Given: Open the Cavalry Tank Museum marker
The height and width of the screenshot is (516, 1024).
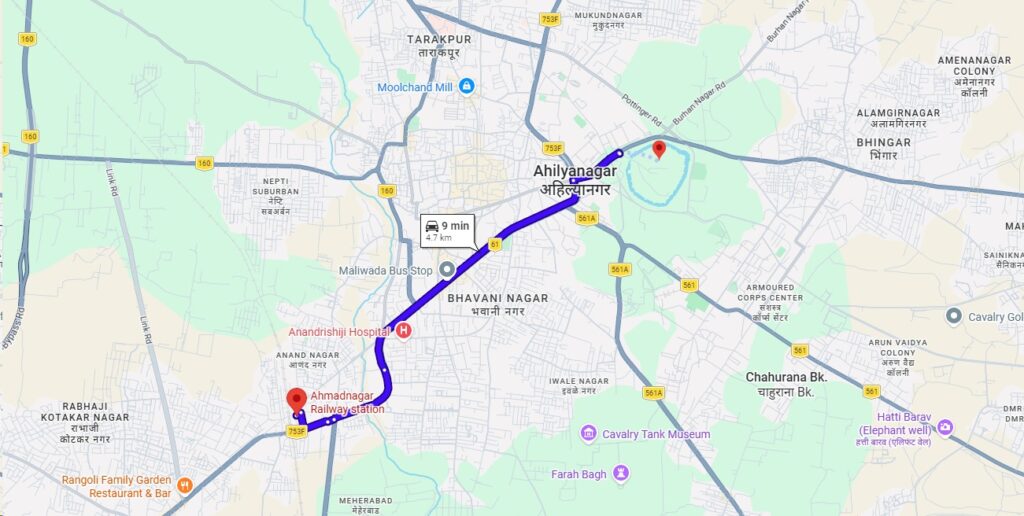Looking at the screenshot, I should pyautogui.click(x=589, y=433).
